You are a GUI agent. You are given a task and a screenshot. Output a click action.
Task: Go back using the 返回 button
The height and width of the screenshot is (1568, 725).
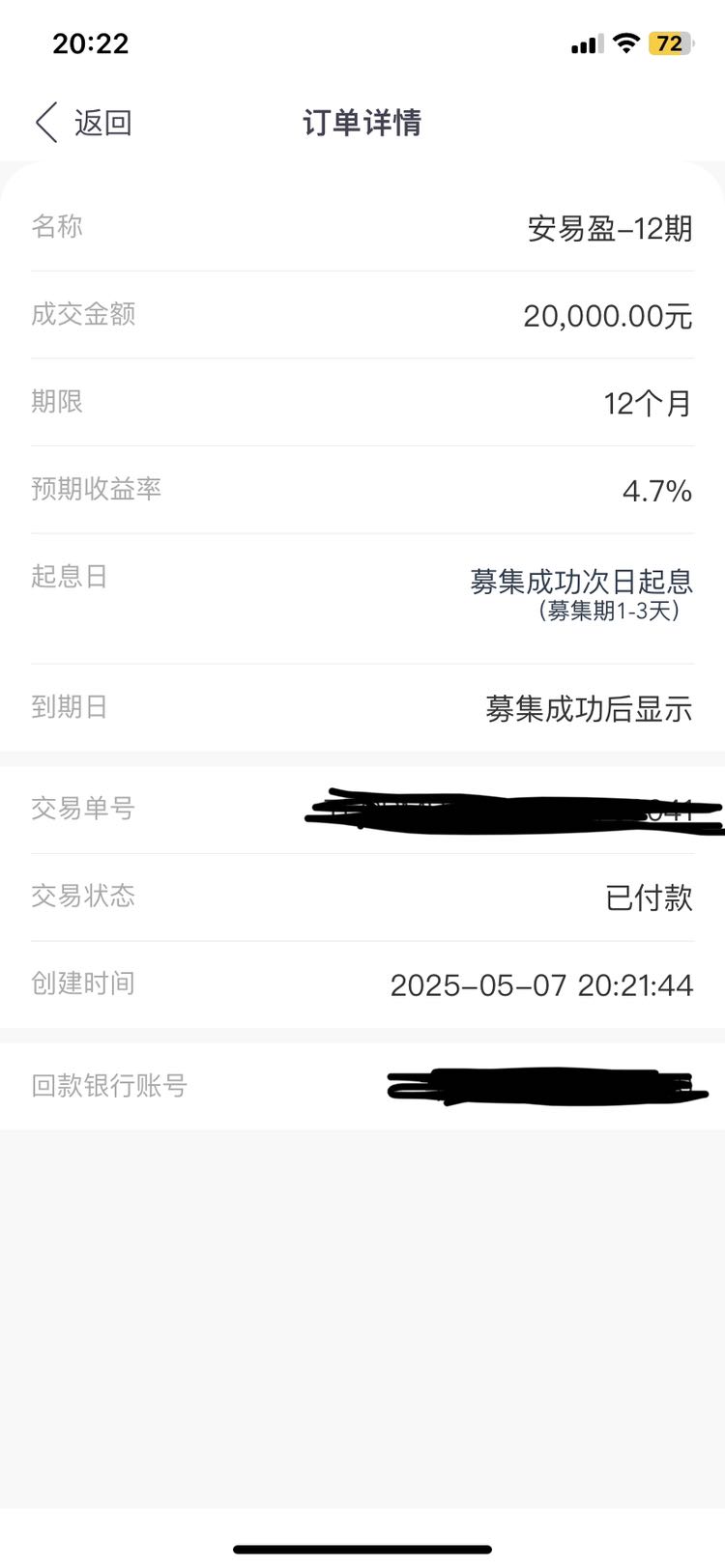tap(83, 123)
